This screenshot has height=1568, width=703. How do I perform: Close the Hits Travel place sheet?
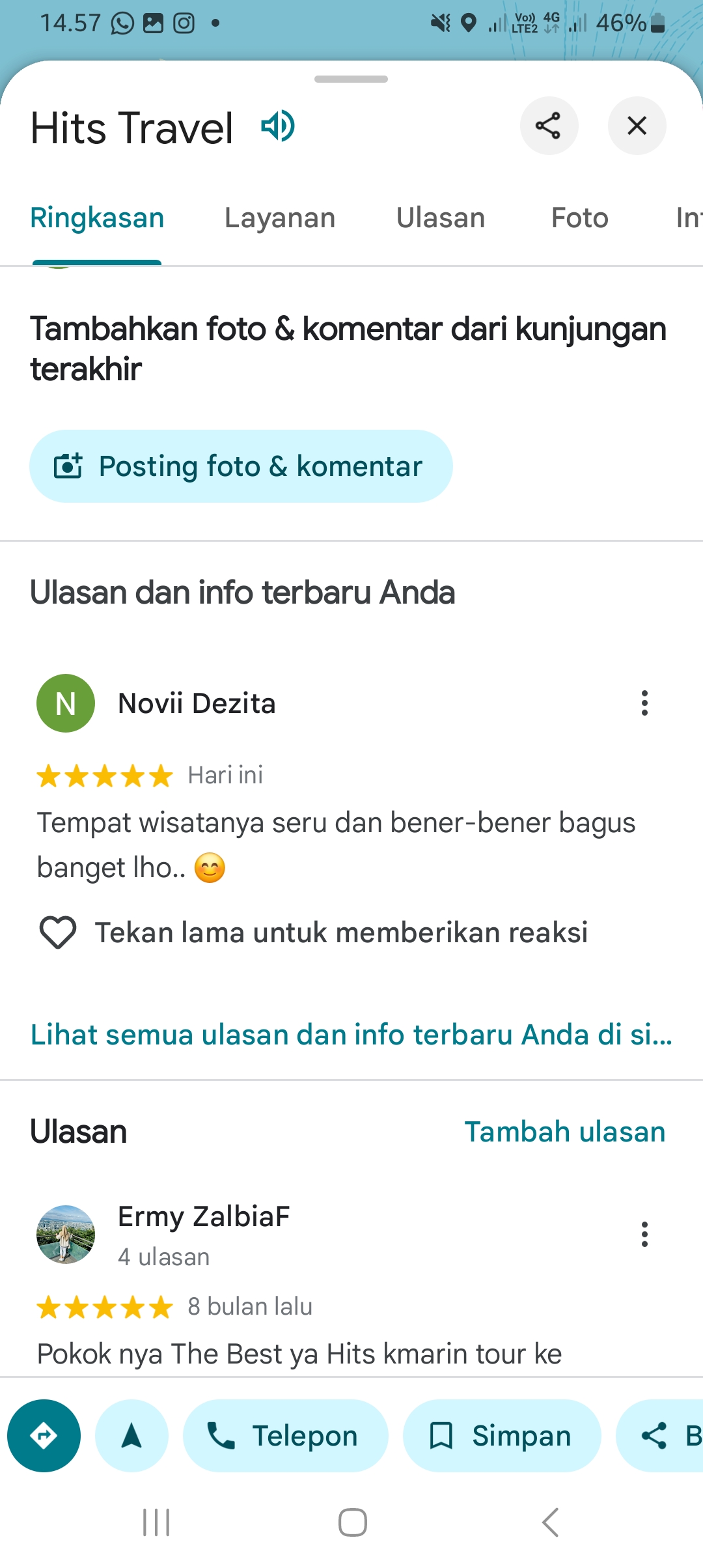[x=637, y=126]
